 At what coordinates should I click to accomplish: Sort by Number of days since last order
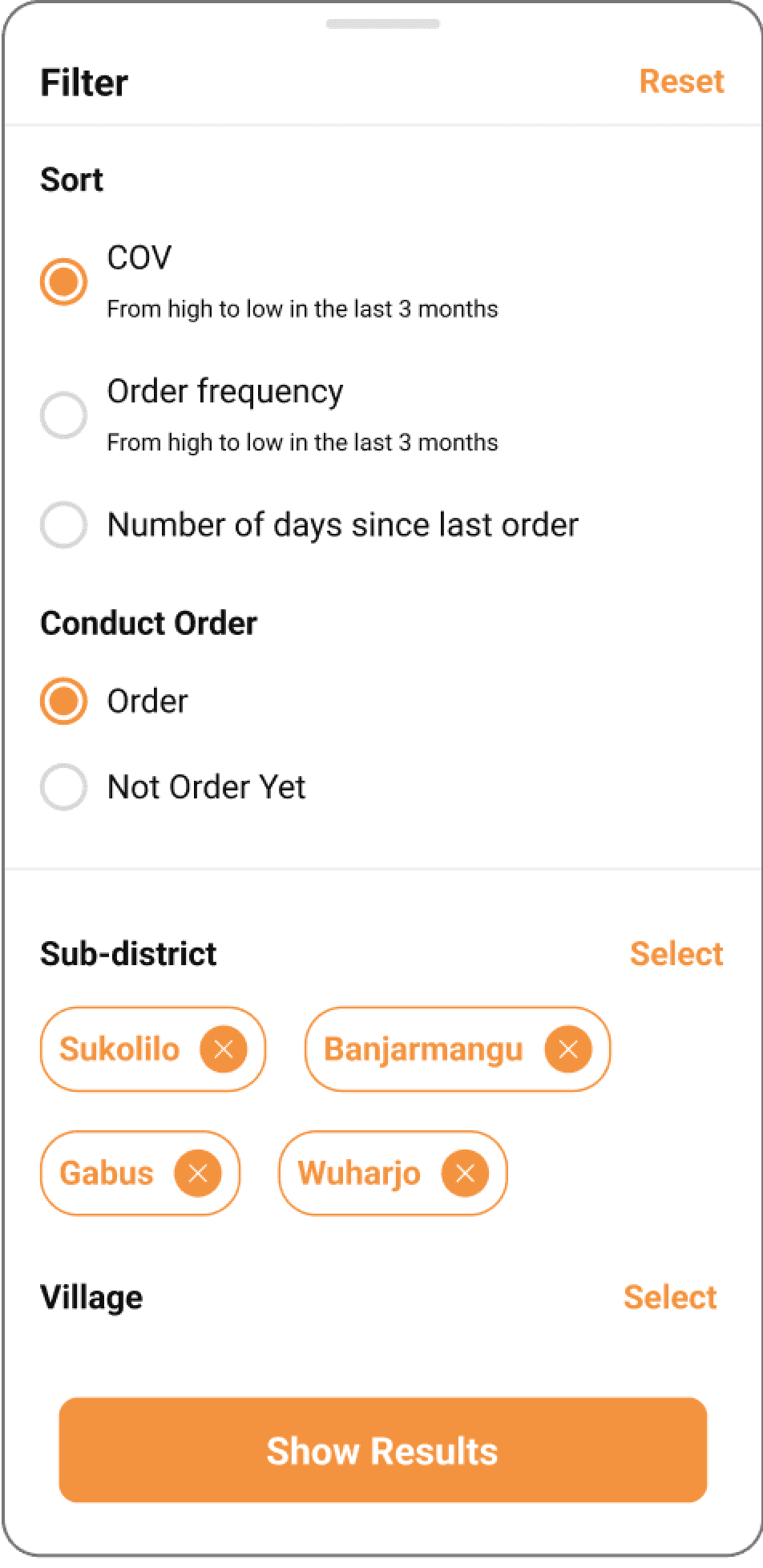pyautogui.click(x=63, y=525)
